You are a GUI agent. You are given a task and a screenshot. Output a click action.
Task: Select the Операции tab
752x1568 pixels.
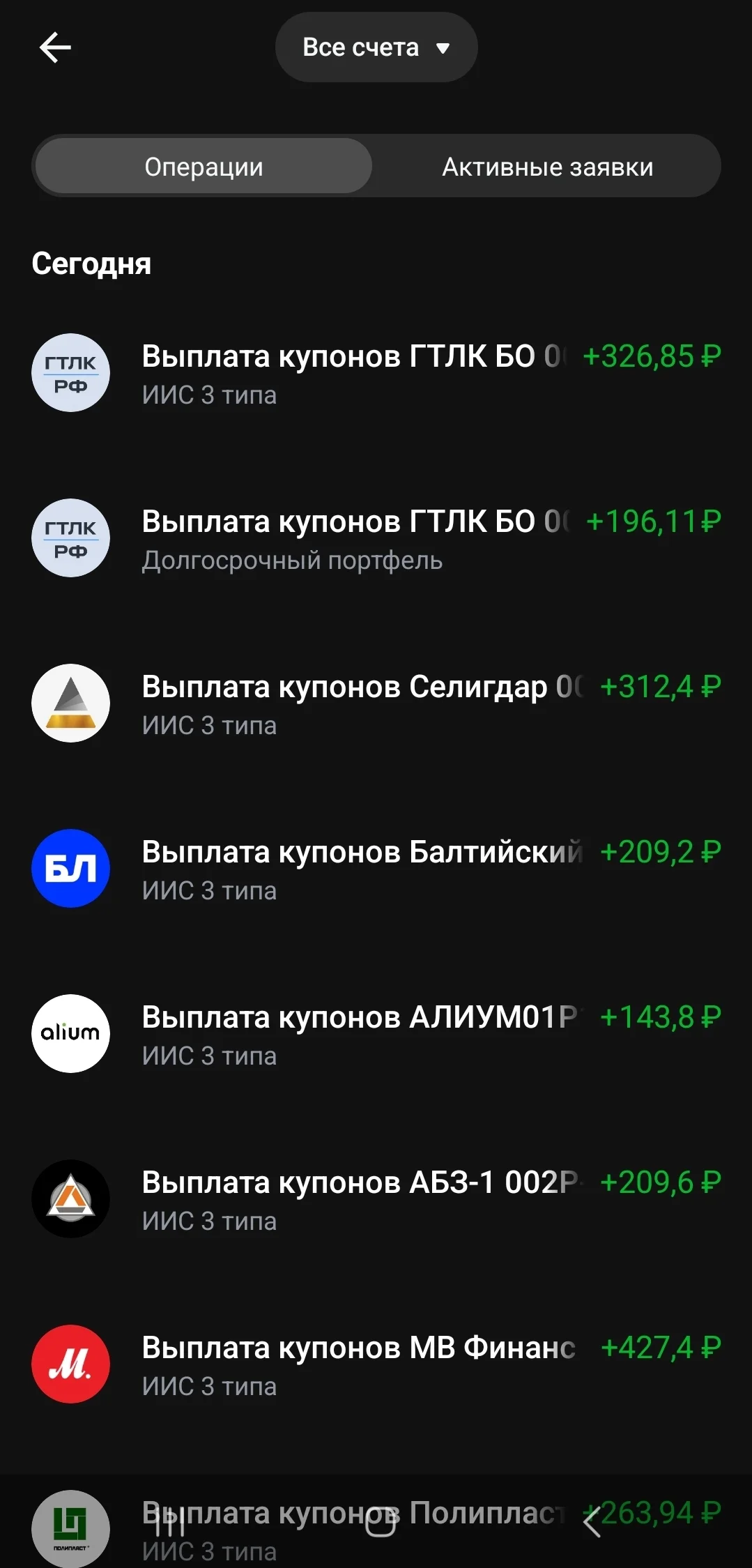pyautogui.click(x=204, y=167)
